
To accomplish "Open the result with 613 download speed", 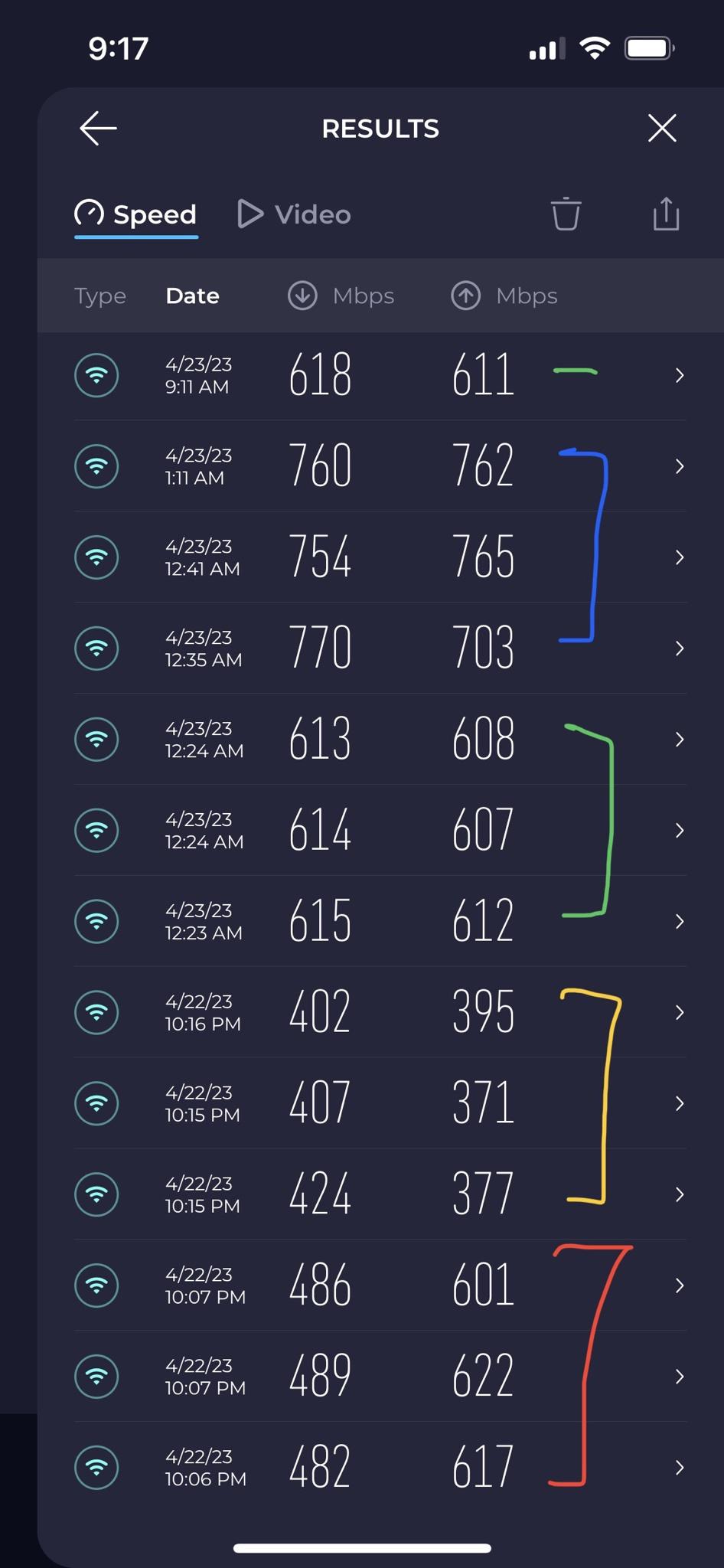I will tap(380, 739).
